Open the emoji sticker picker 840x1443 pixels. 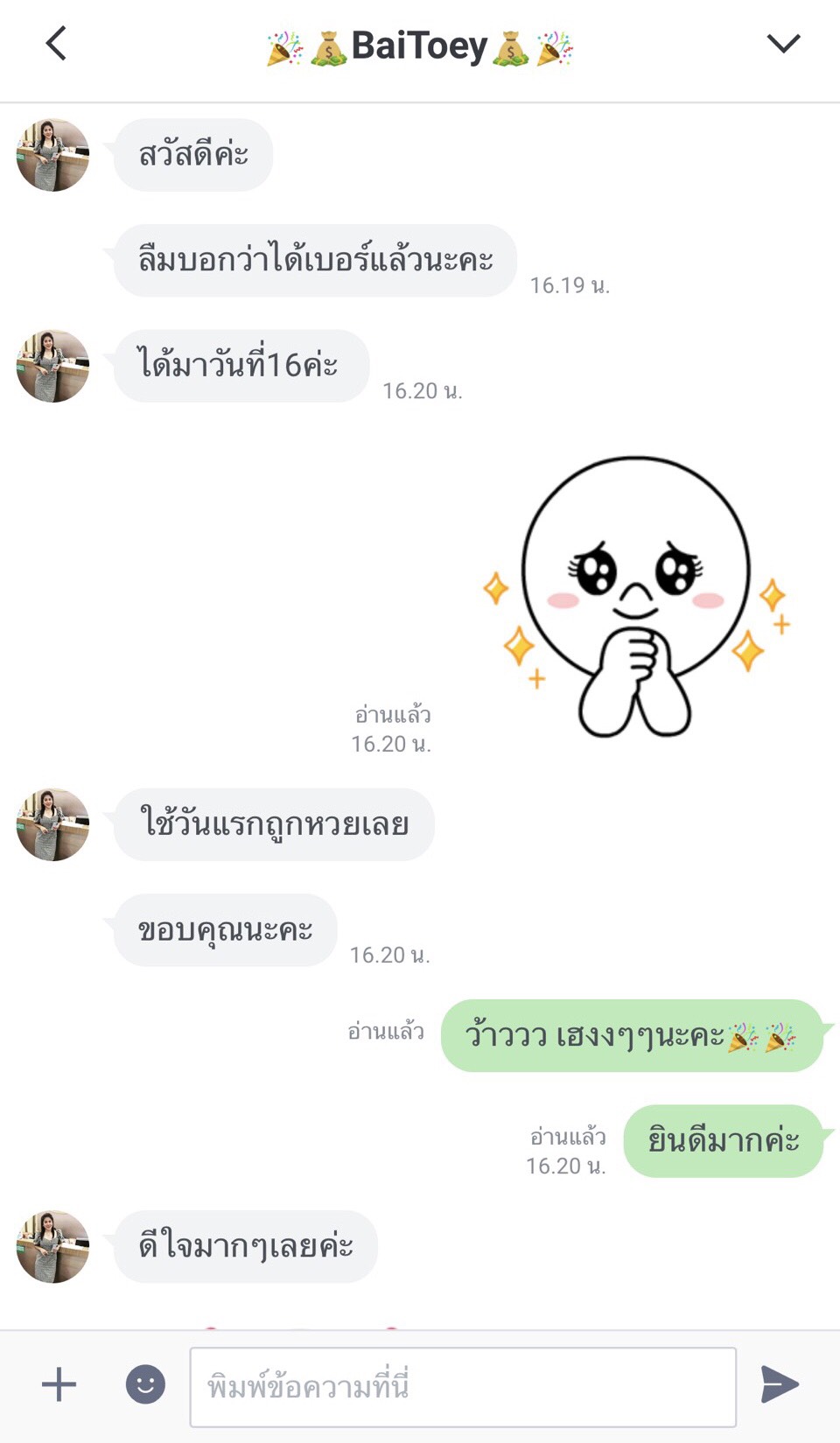(145, 1384)
